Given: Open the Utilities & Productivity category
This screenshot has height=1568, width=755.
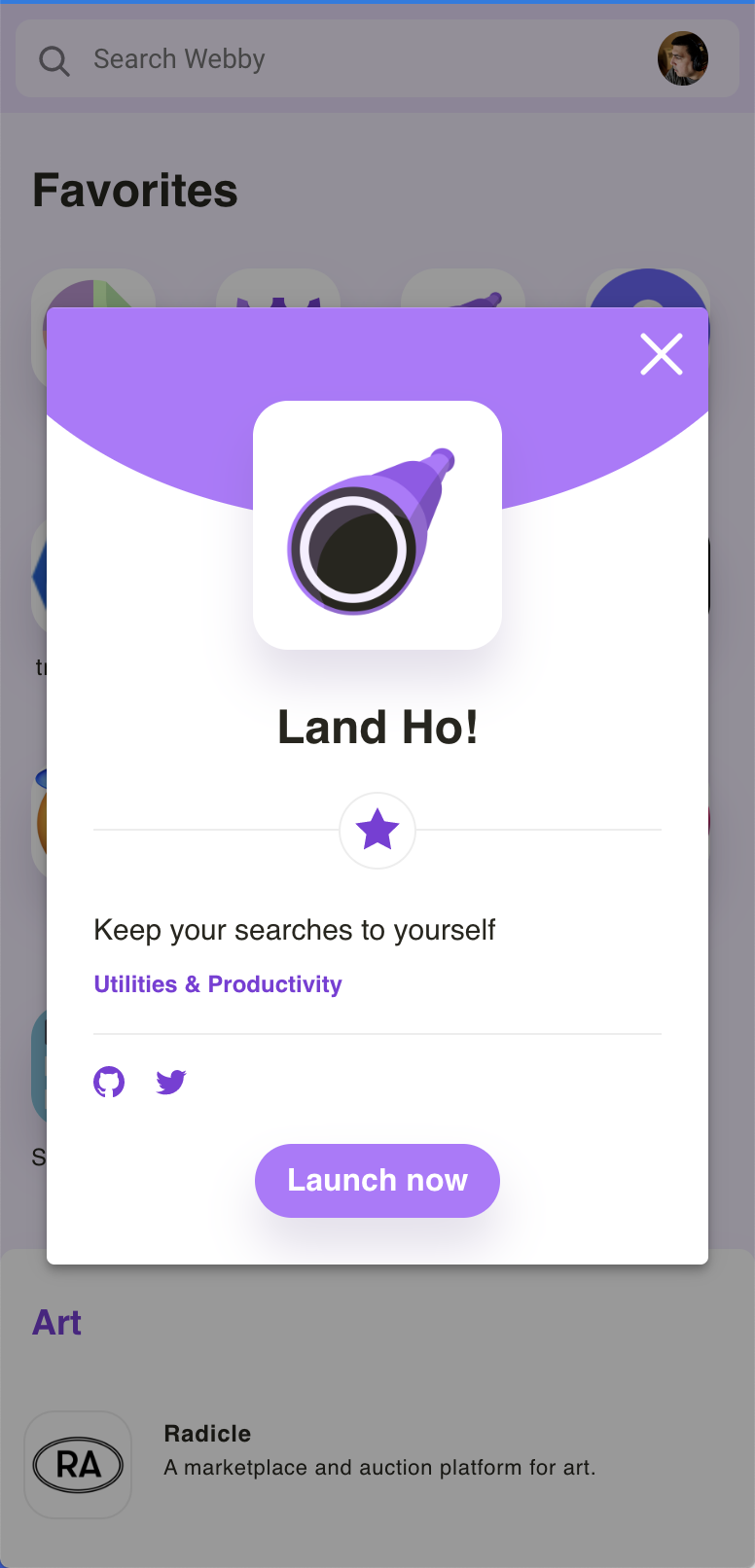Looking at the screenshot, I should pyautogui.click(x=218, y=984).
